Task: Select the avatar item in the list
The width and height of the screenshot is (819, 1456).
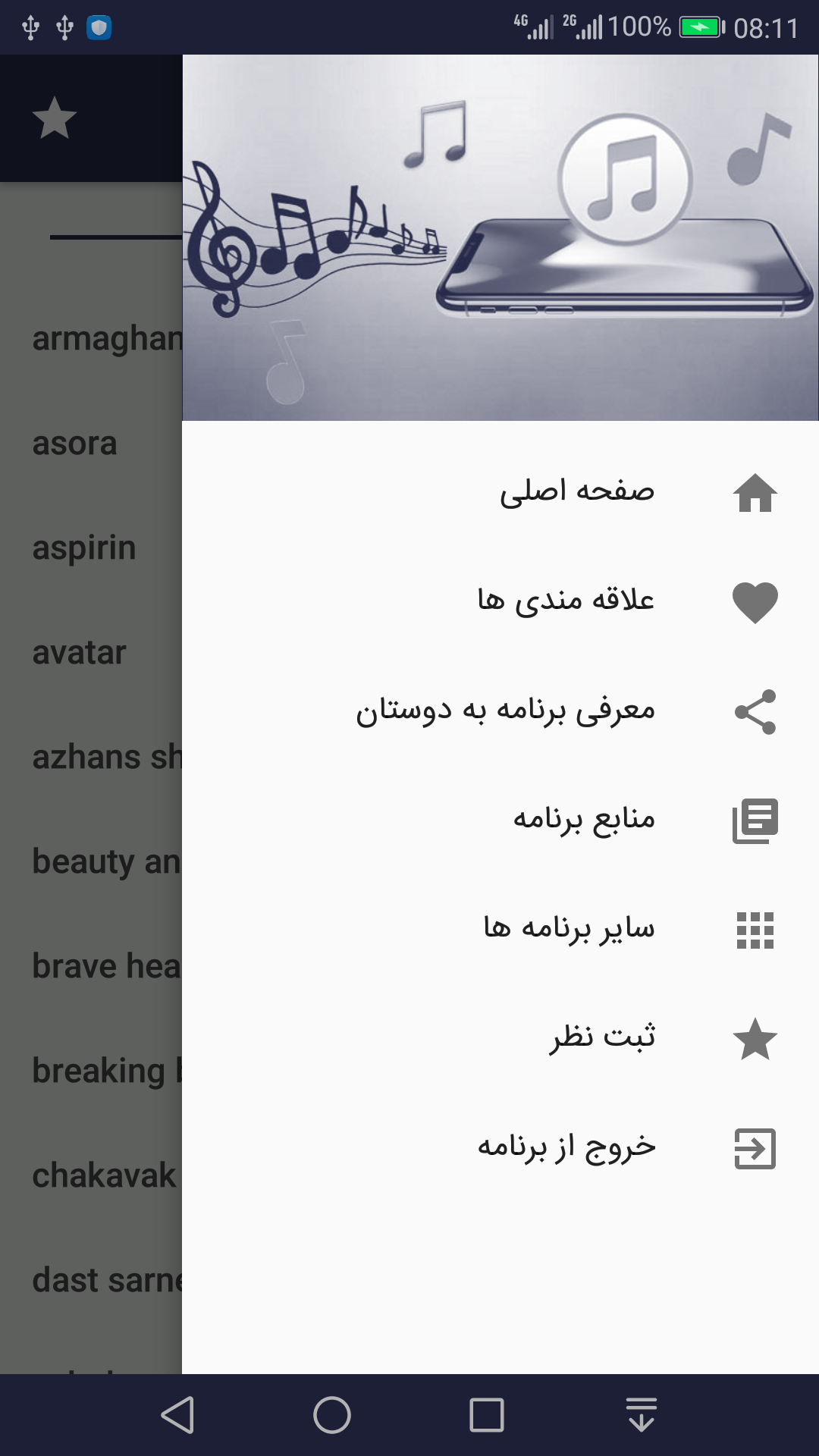Action: [78, 652]
